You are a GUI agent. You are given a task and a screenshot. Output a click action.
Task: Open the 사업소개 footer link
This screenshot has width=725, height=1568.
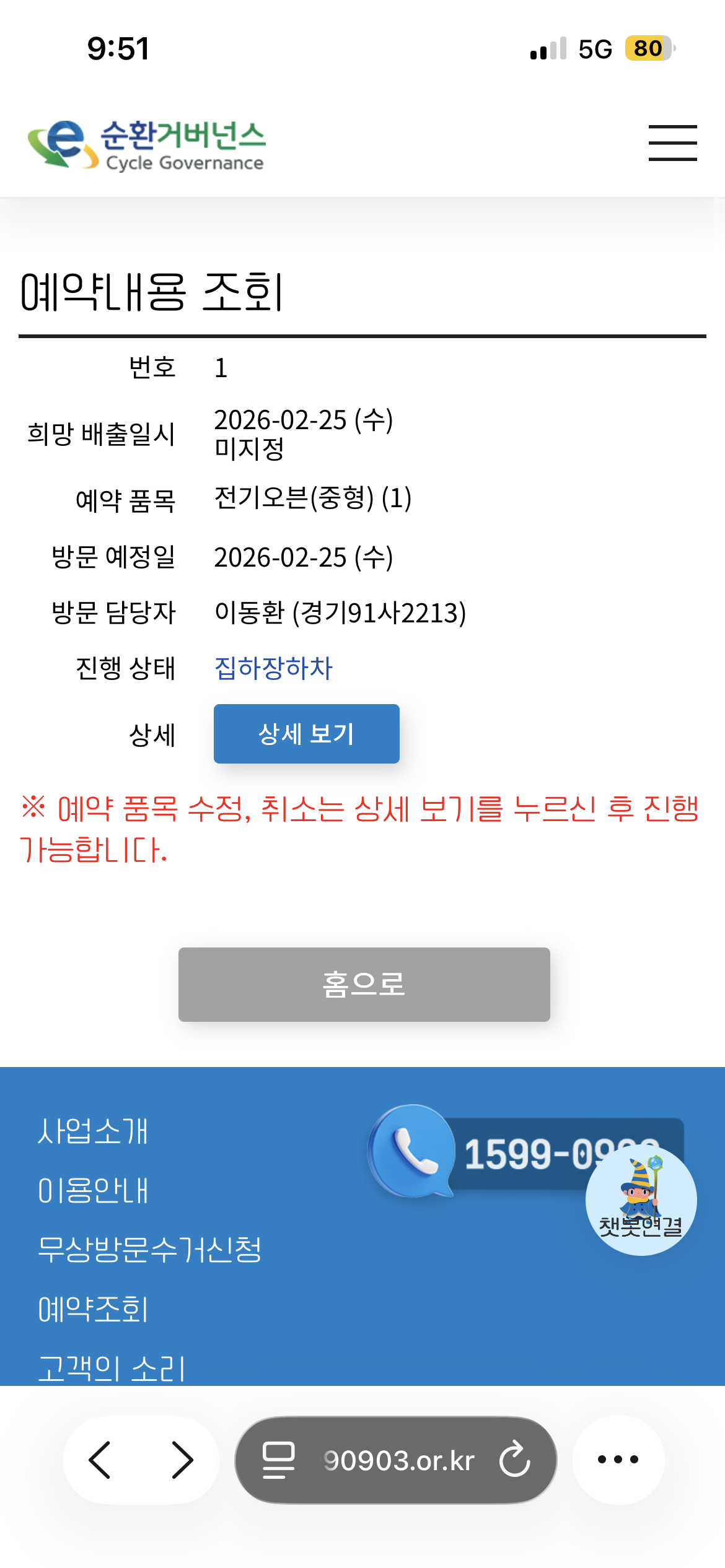pos(93,1131)
